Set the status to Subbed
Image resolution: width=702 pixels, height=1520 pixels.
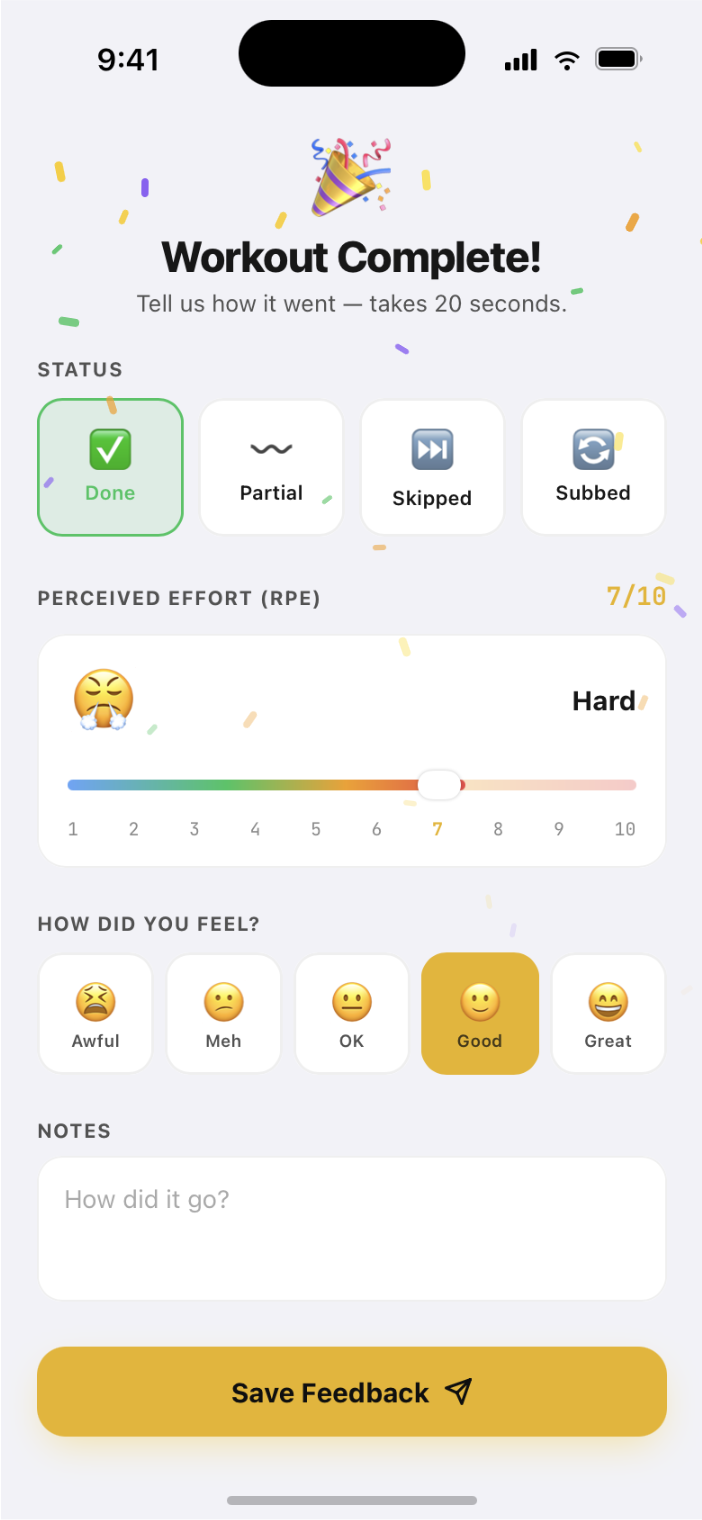[593, 467]
